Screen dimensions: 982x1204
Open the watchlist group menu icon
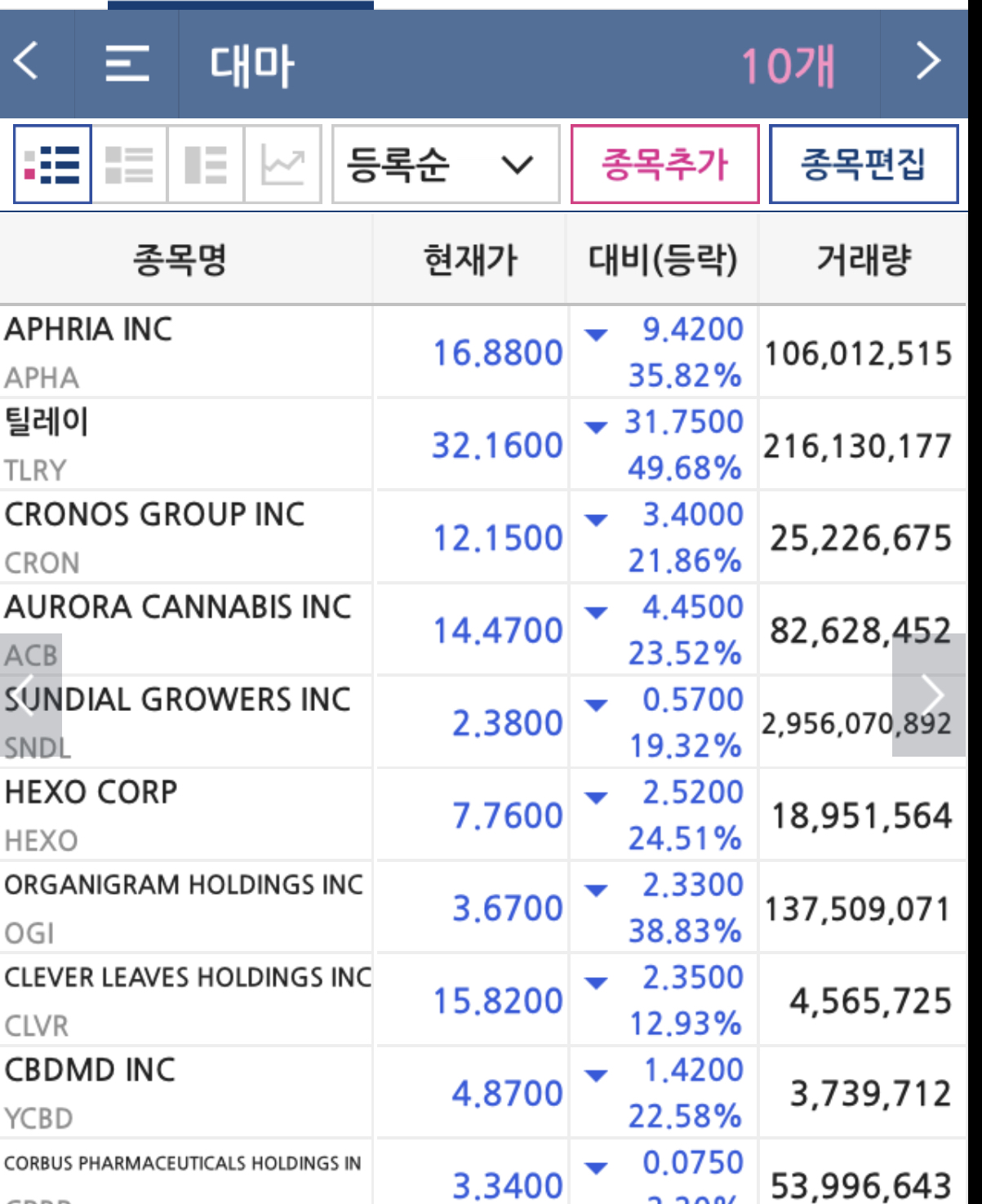tap(127, 64)
